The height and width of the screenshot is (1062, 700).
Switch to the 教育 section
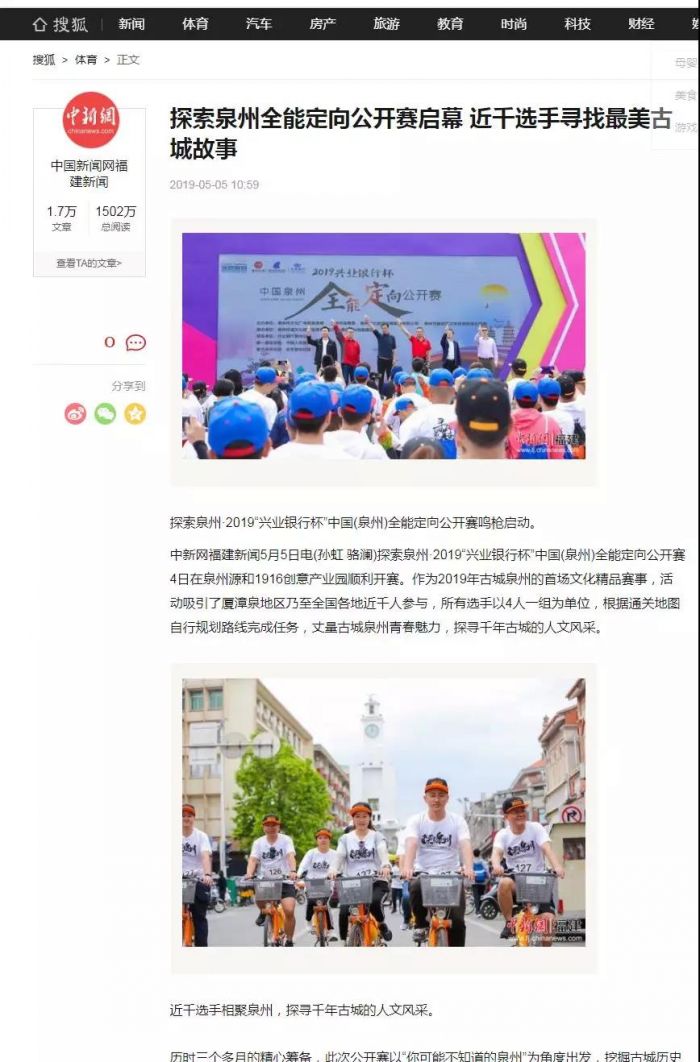[450, 24]
